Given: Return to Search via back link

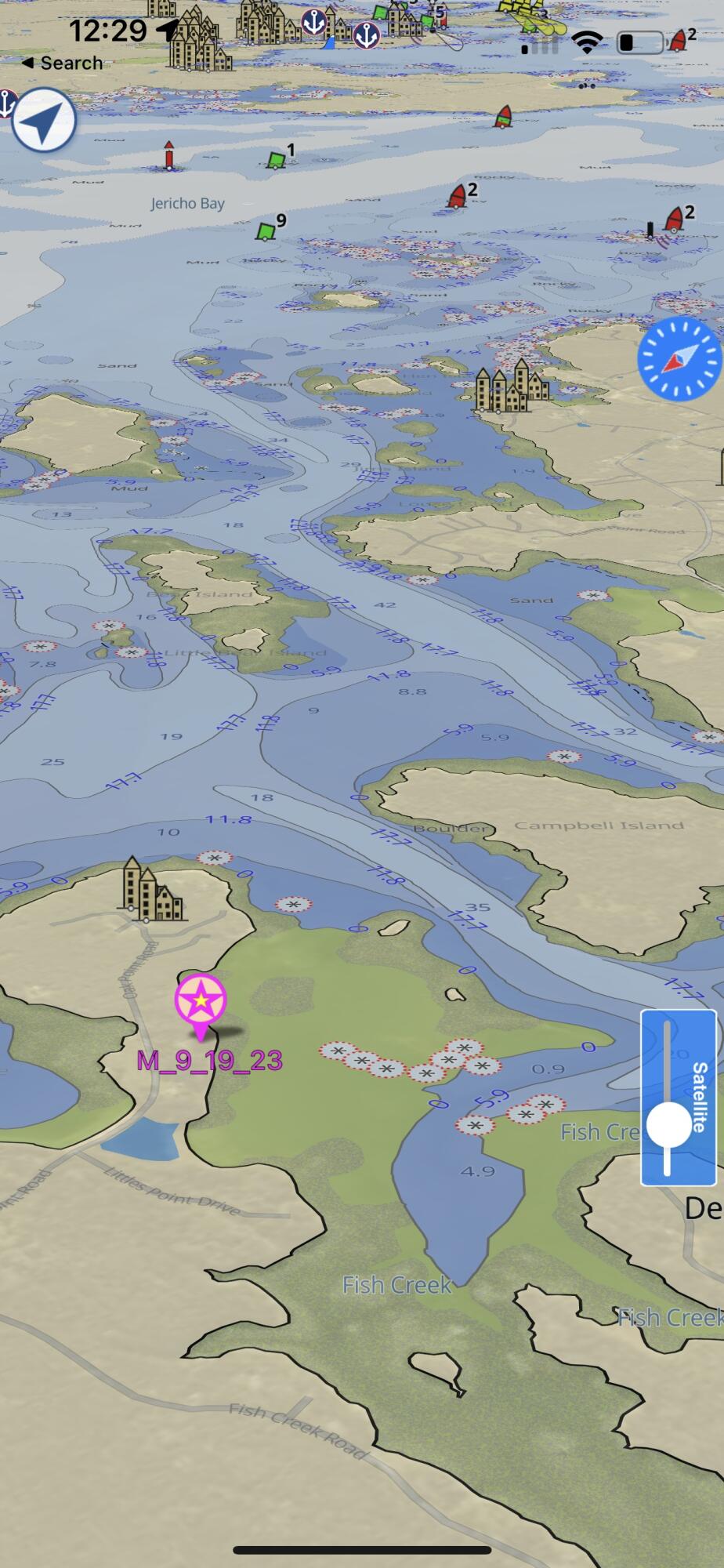Looking at the screenshot, I should 62,64.
